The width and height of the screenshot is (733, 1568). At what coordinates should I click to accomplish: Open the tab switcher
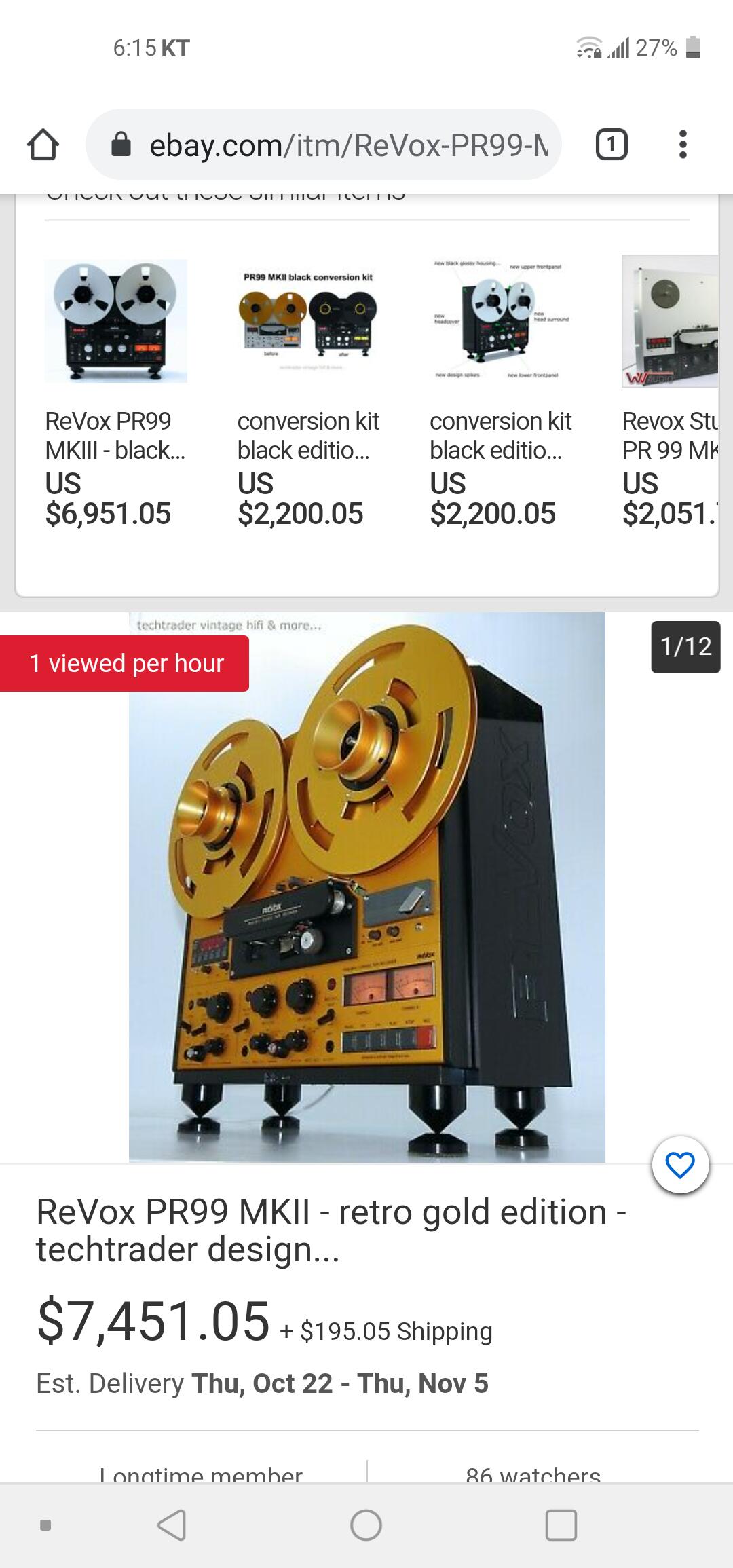pos(611,145)
